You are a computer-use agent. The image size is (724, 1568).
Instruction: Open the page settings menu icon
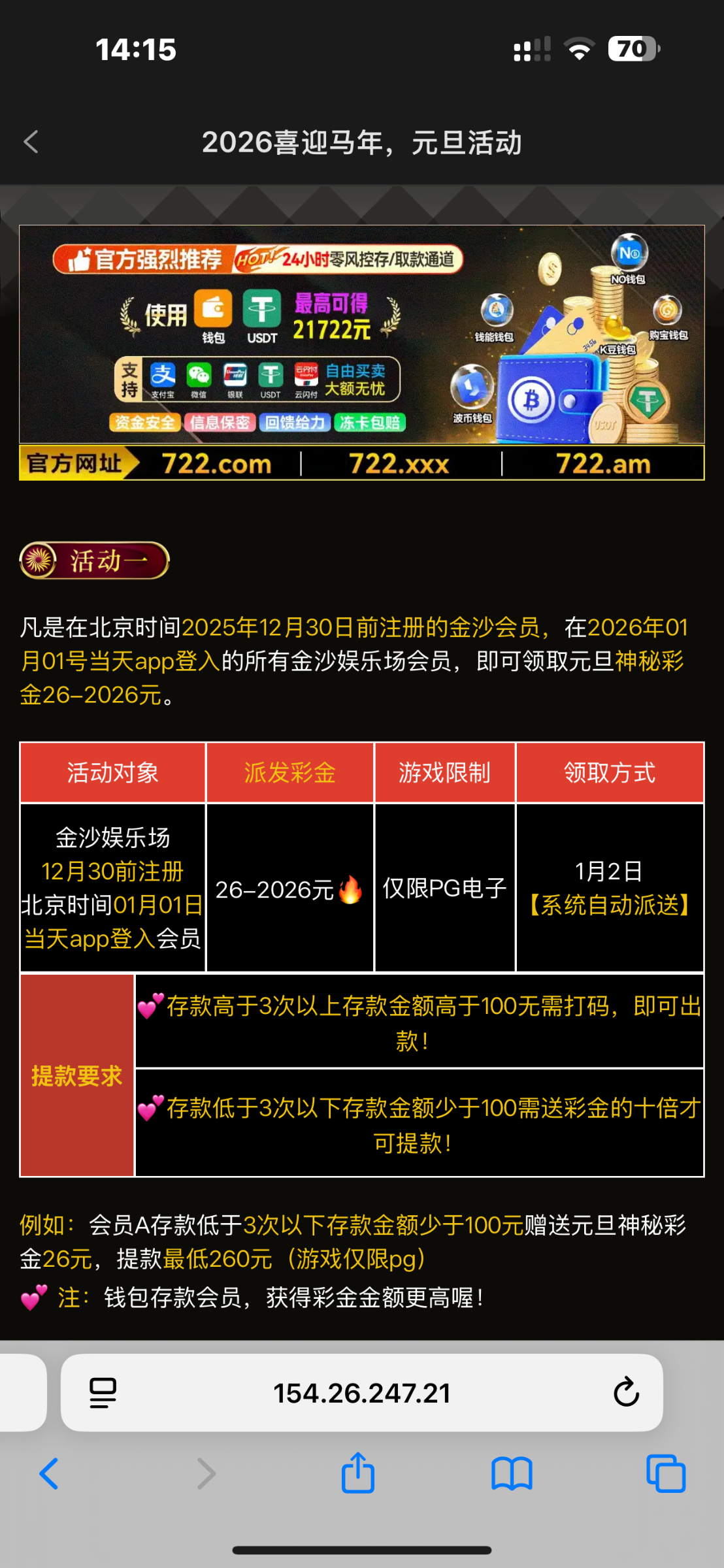(x=103, y=1393)
